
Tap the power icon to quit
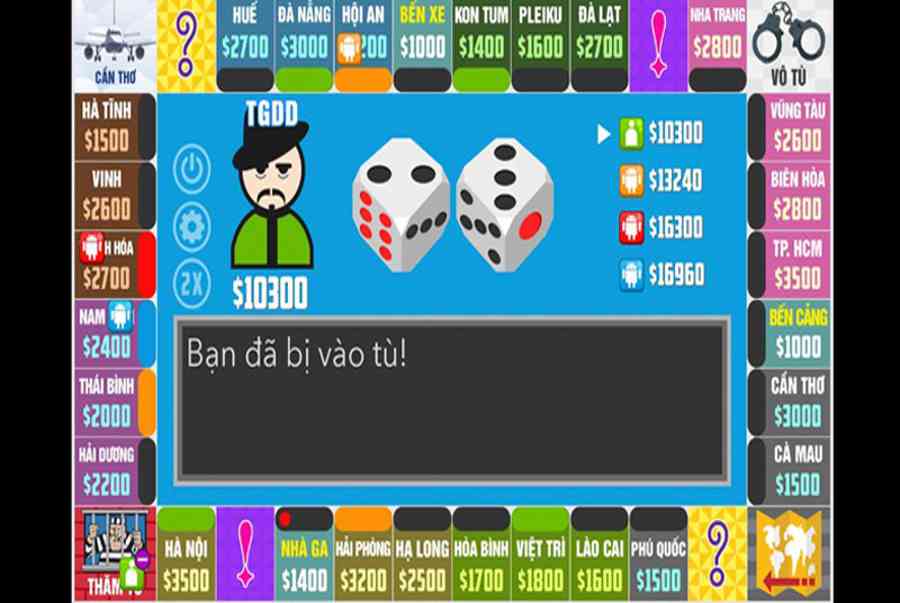tap(192, 169)
